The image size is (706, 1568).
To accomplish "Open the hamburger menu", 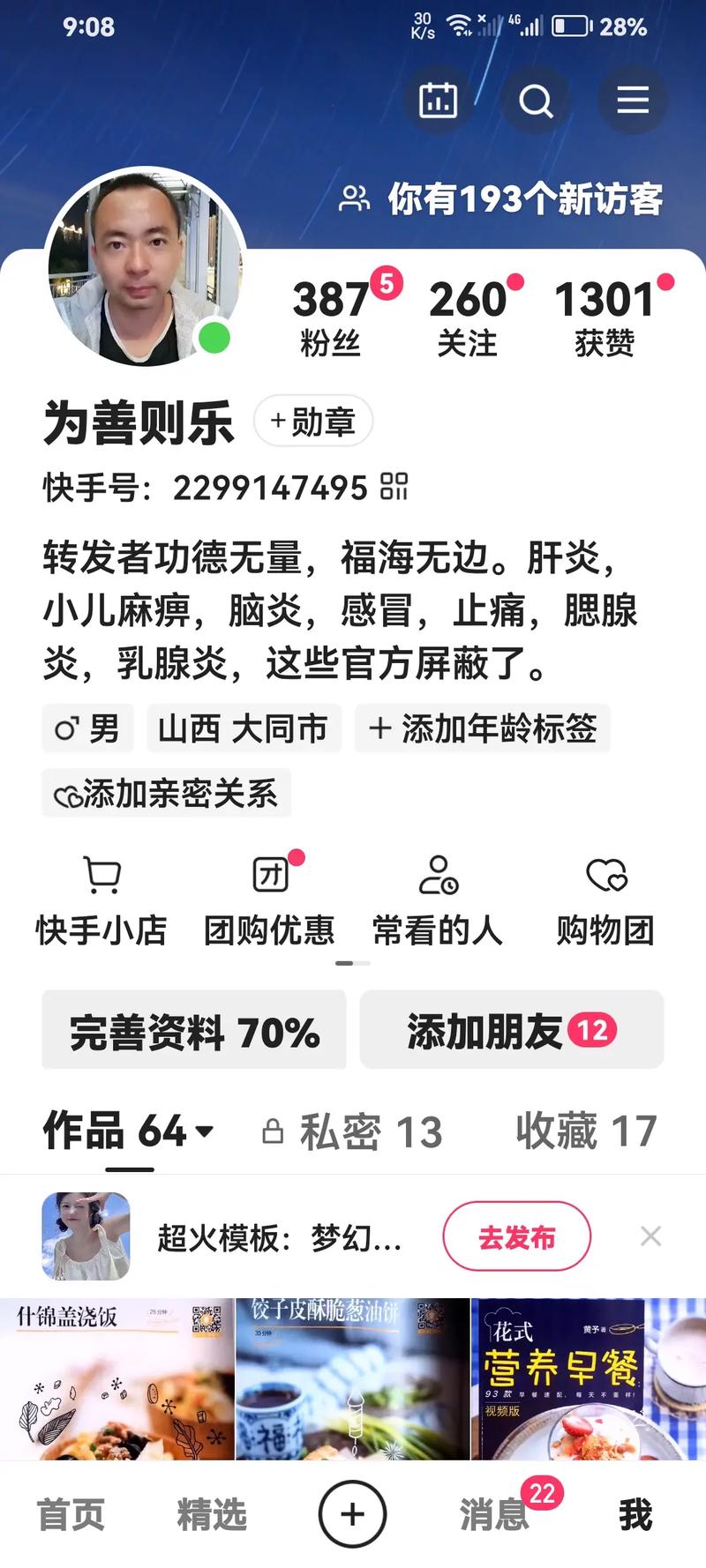I will pyautogui.click(x=633, y=101).
